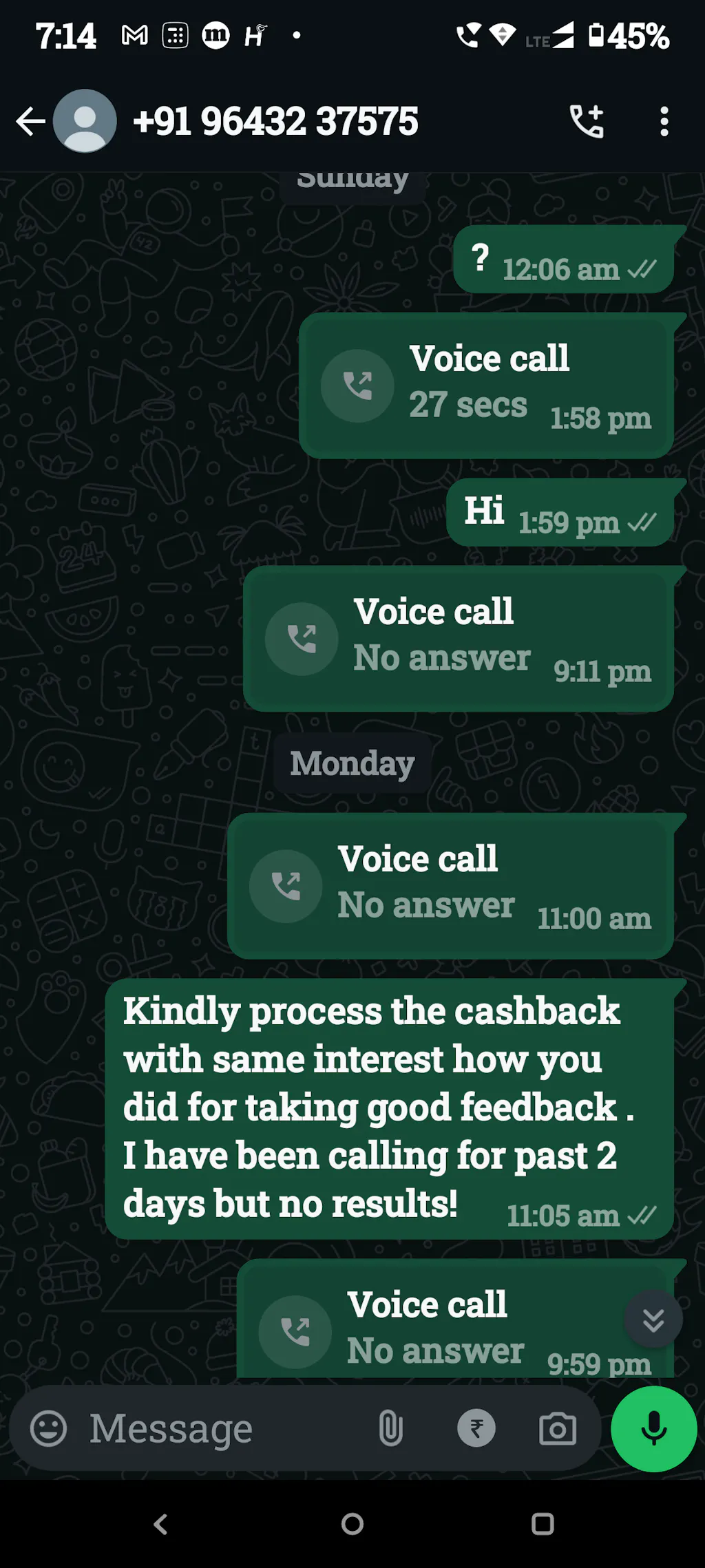Jump to the latest messages
The image size is (705, 1568).
point(653,1320)
